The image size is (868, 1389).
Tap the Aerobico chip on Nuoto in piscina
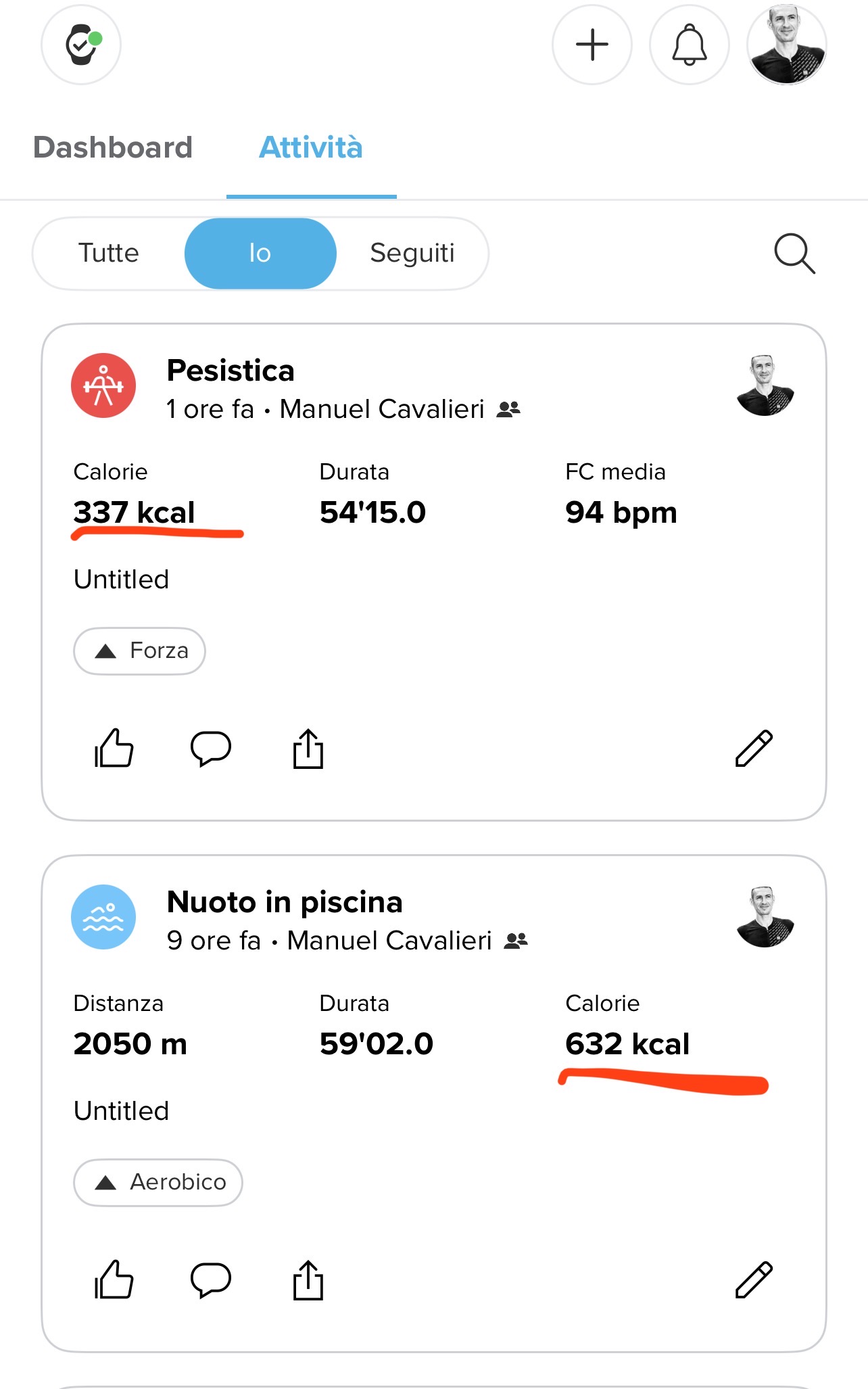pos(158,1182)
